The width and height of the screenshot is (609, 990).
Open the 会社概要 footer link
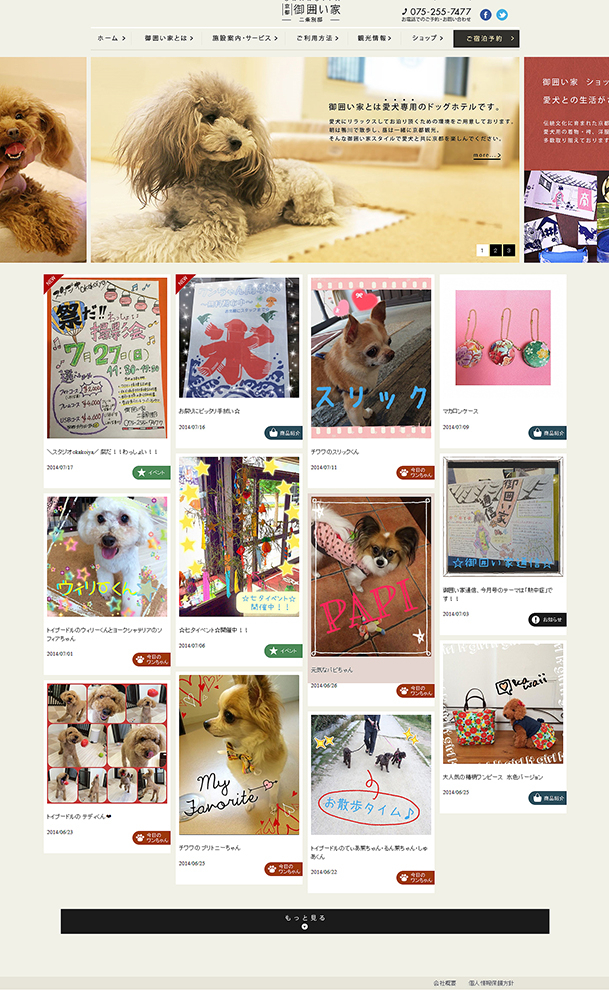click(x=444, y=983)
